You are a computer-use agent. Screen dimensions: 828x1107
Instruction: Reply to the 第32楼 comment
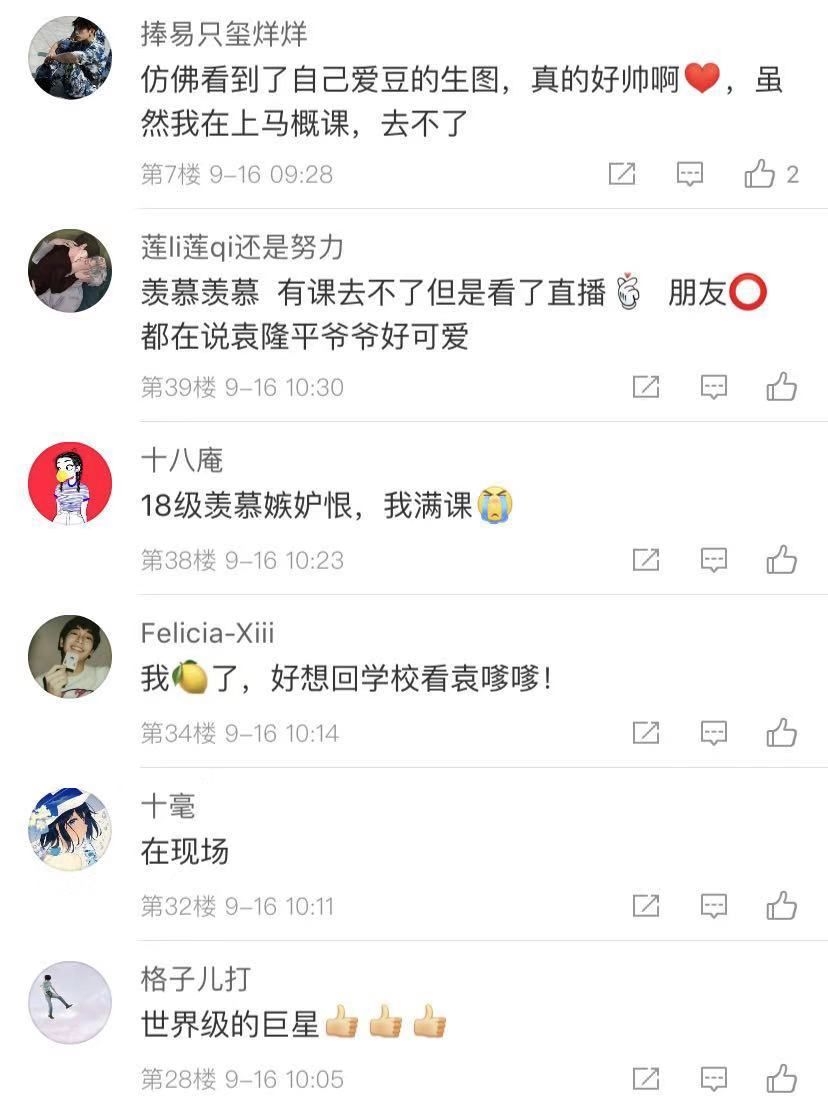713,906
